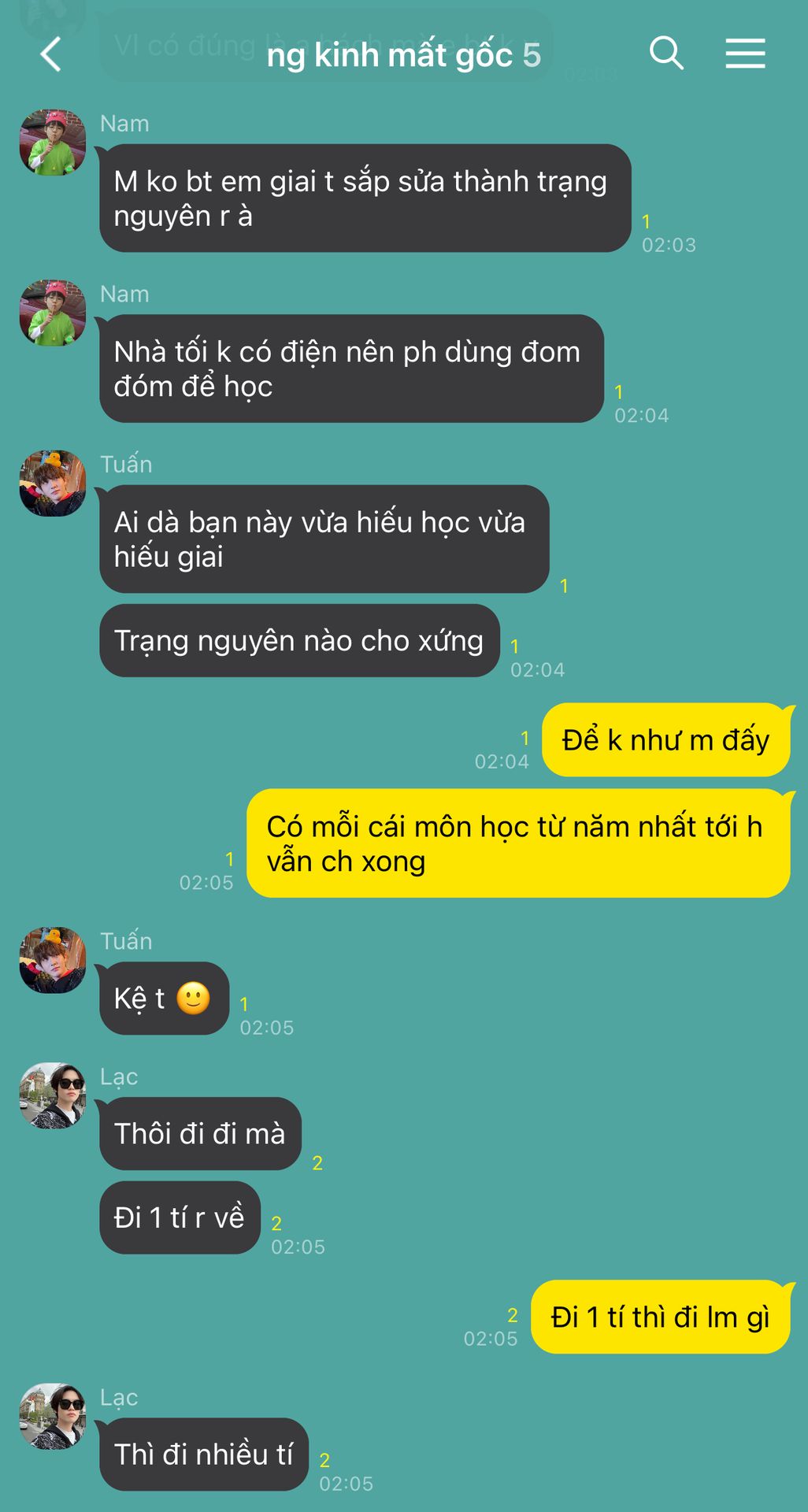
Task: Open Lạc's avatar beside "Thôi đi đi mà"
Action: (x=53, y=1095)
